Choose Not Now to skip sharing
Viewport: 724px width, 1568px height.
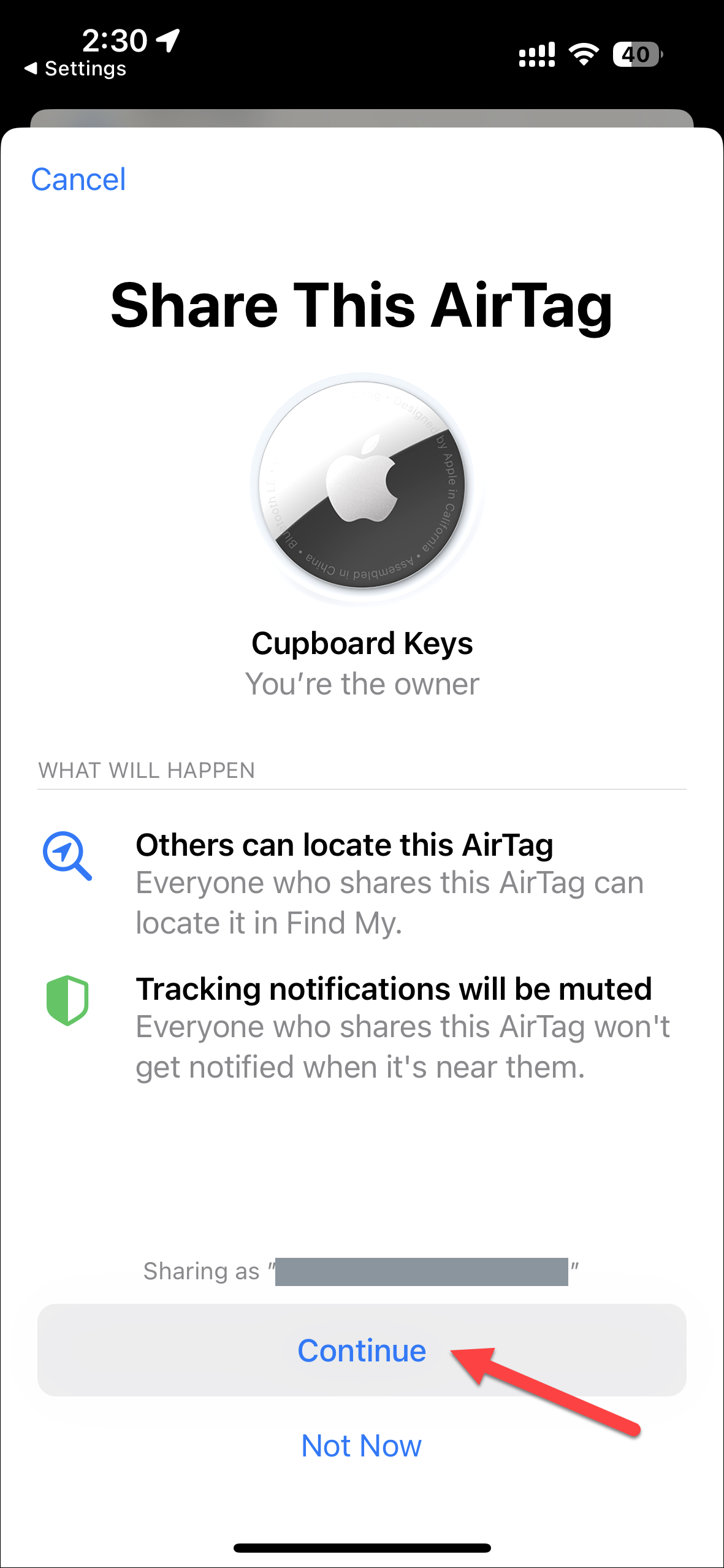pyautogui.click(x=361, y=1445)
